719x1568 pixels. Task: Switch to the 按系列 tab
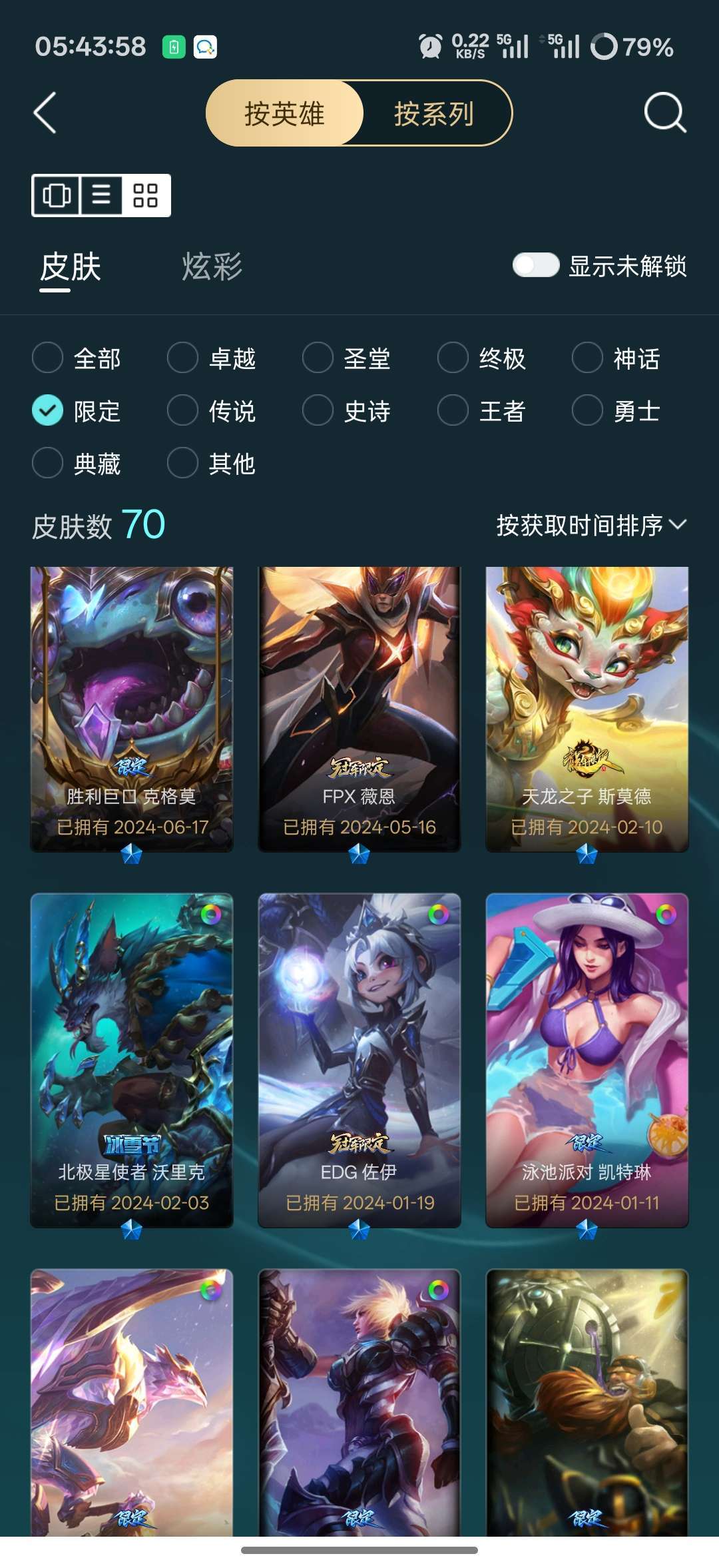click(433, 113)
